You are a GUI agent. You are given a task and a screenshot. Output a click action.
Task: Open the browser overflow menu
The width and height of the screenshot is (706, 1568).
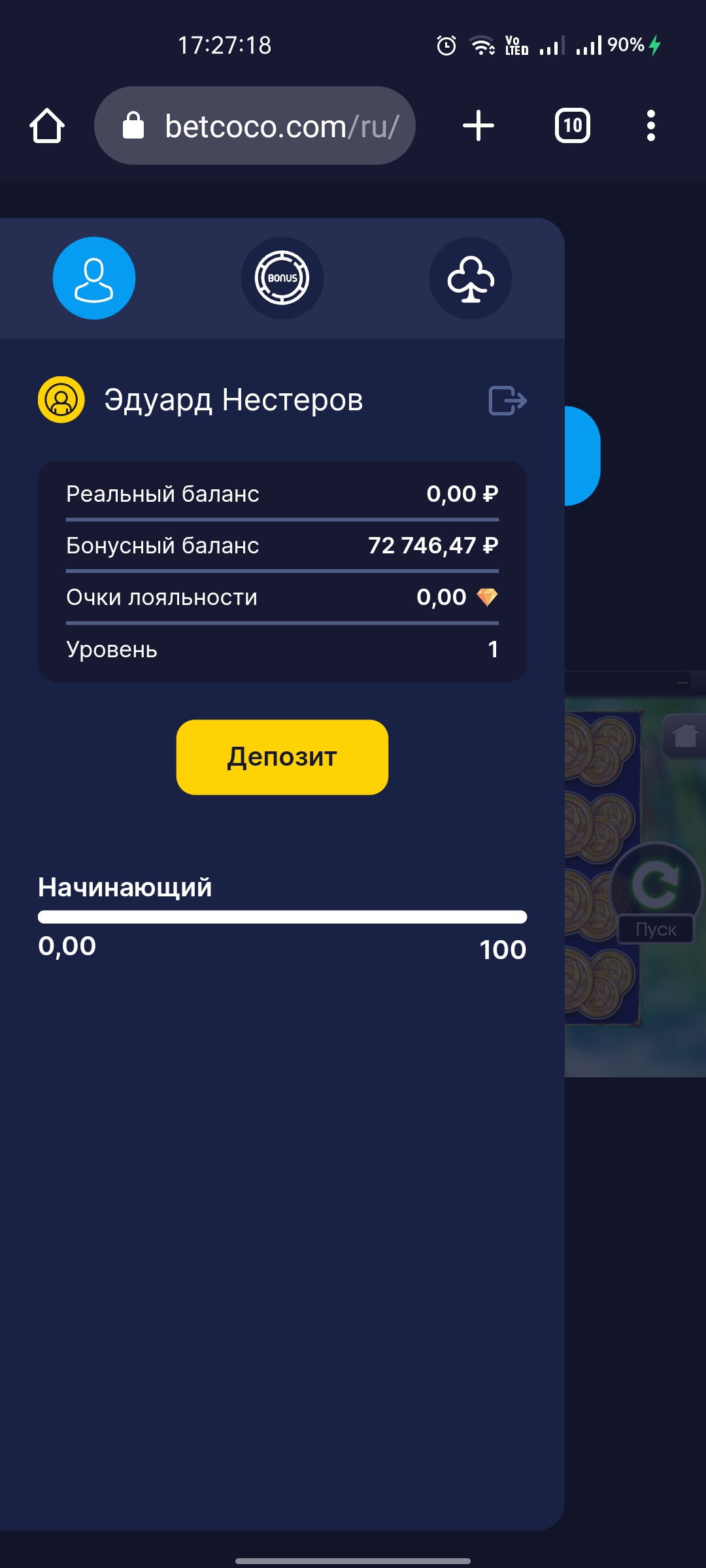click(650, 125)
